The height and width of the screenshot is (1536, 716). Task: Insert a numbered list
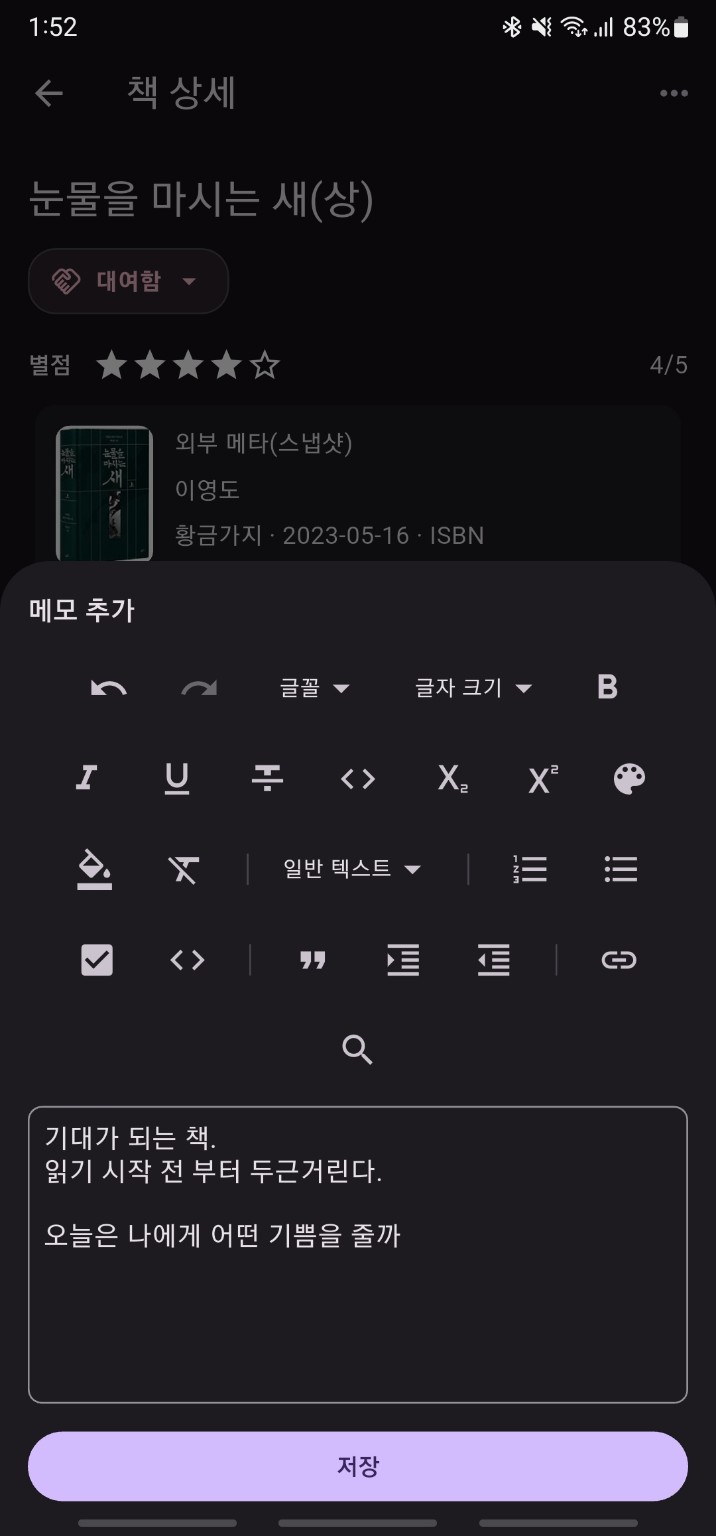pyautogui.click(x=530, y=869)
